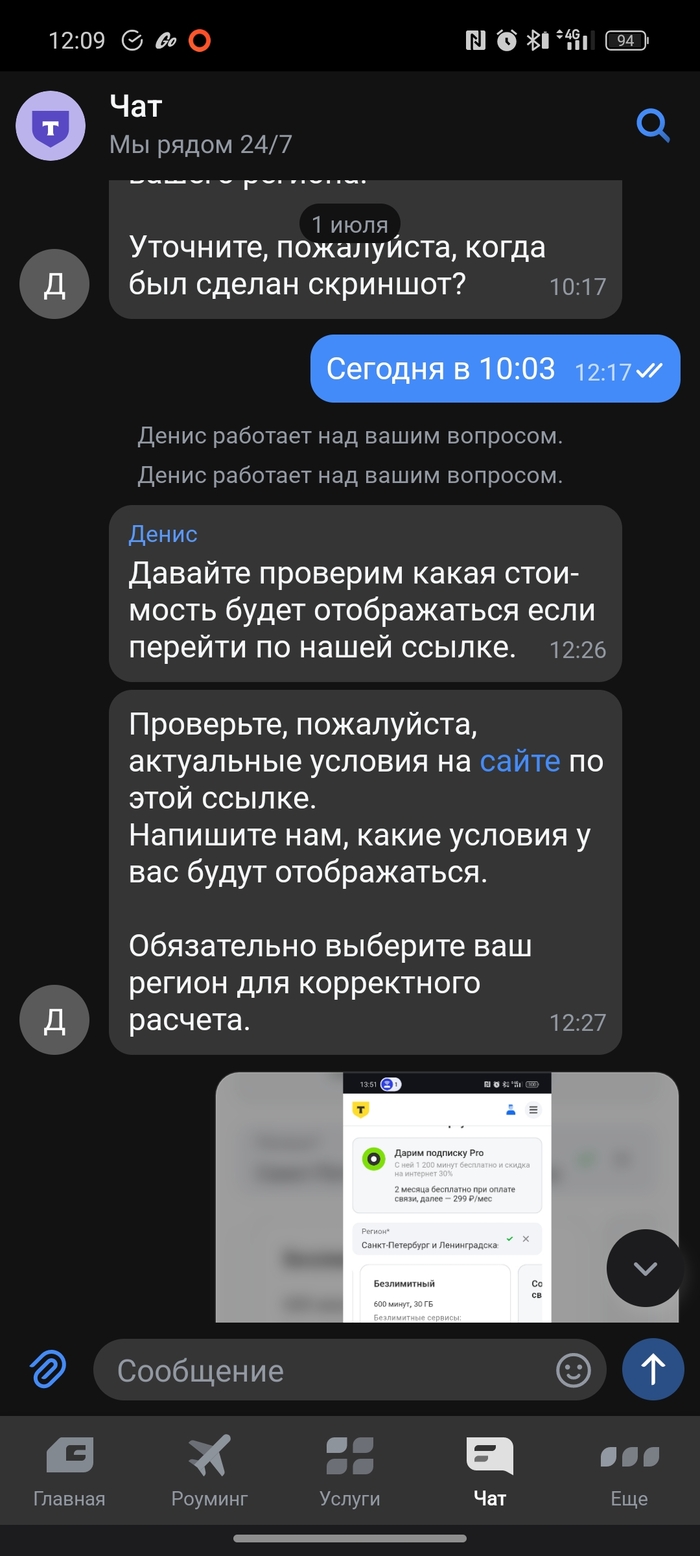Switch to the Роуминг tab

click(x=209, y=1472)
